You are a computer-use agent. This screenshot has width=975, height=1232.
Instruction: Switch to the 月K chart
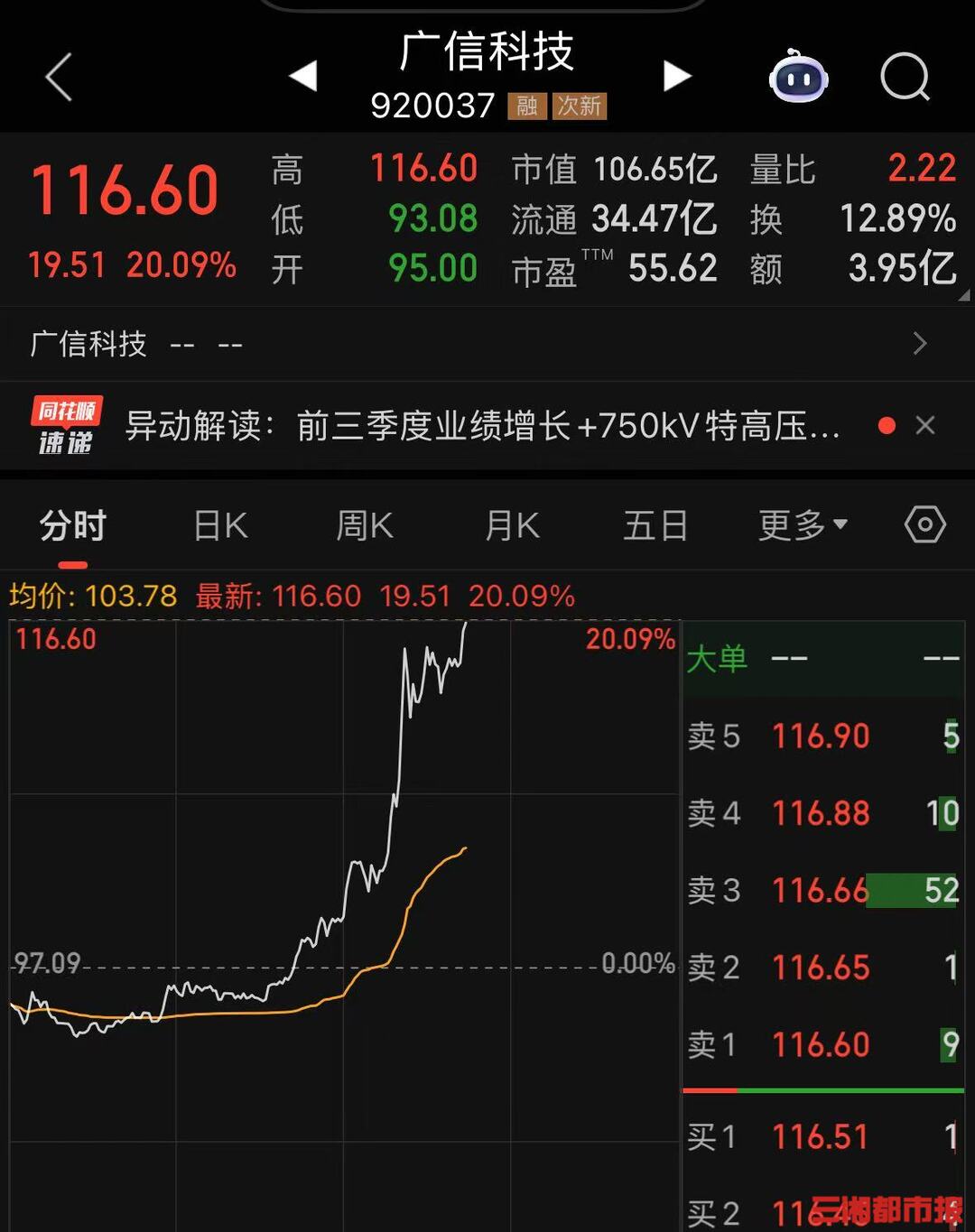(512, 525)
